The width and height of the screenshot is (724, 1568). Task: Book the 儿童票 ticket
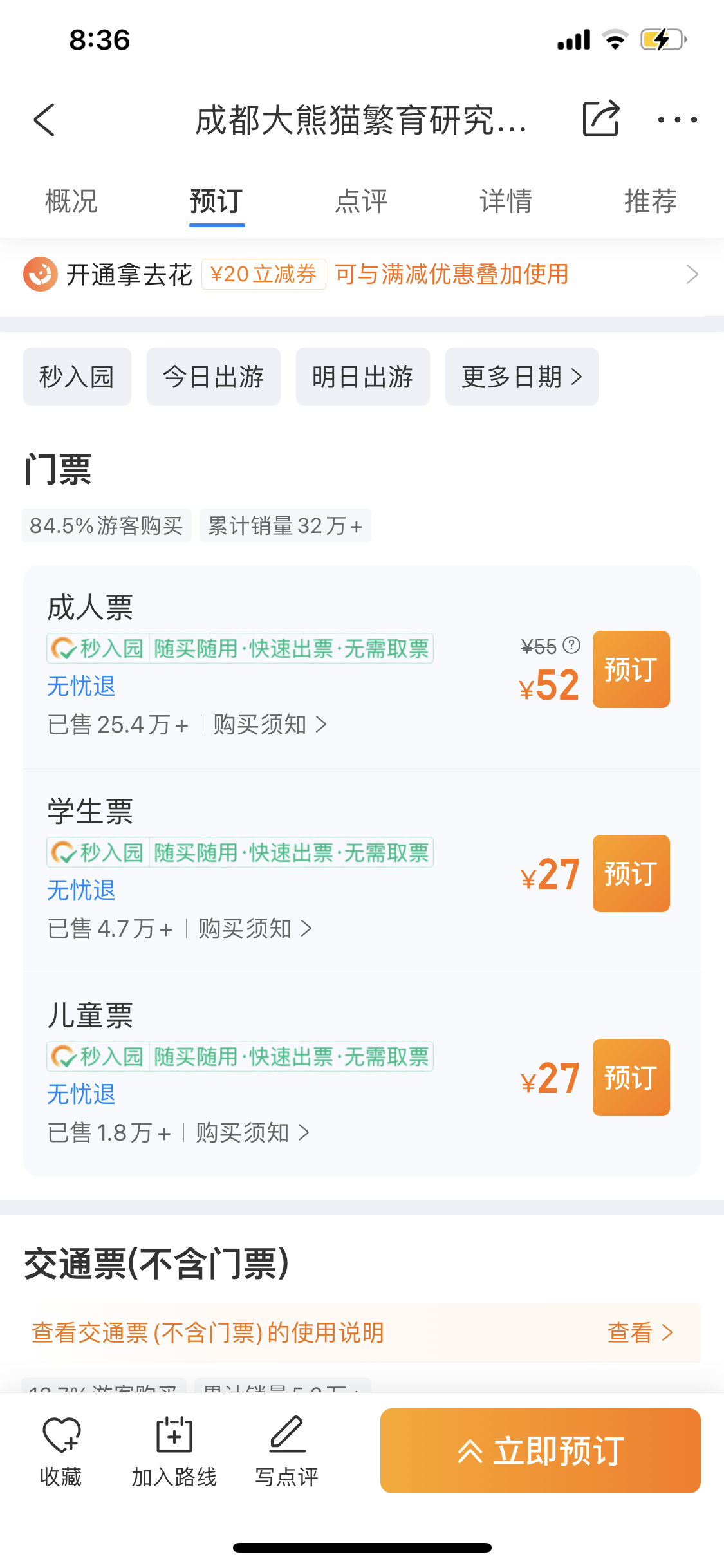click(x=631, y=1078)
